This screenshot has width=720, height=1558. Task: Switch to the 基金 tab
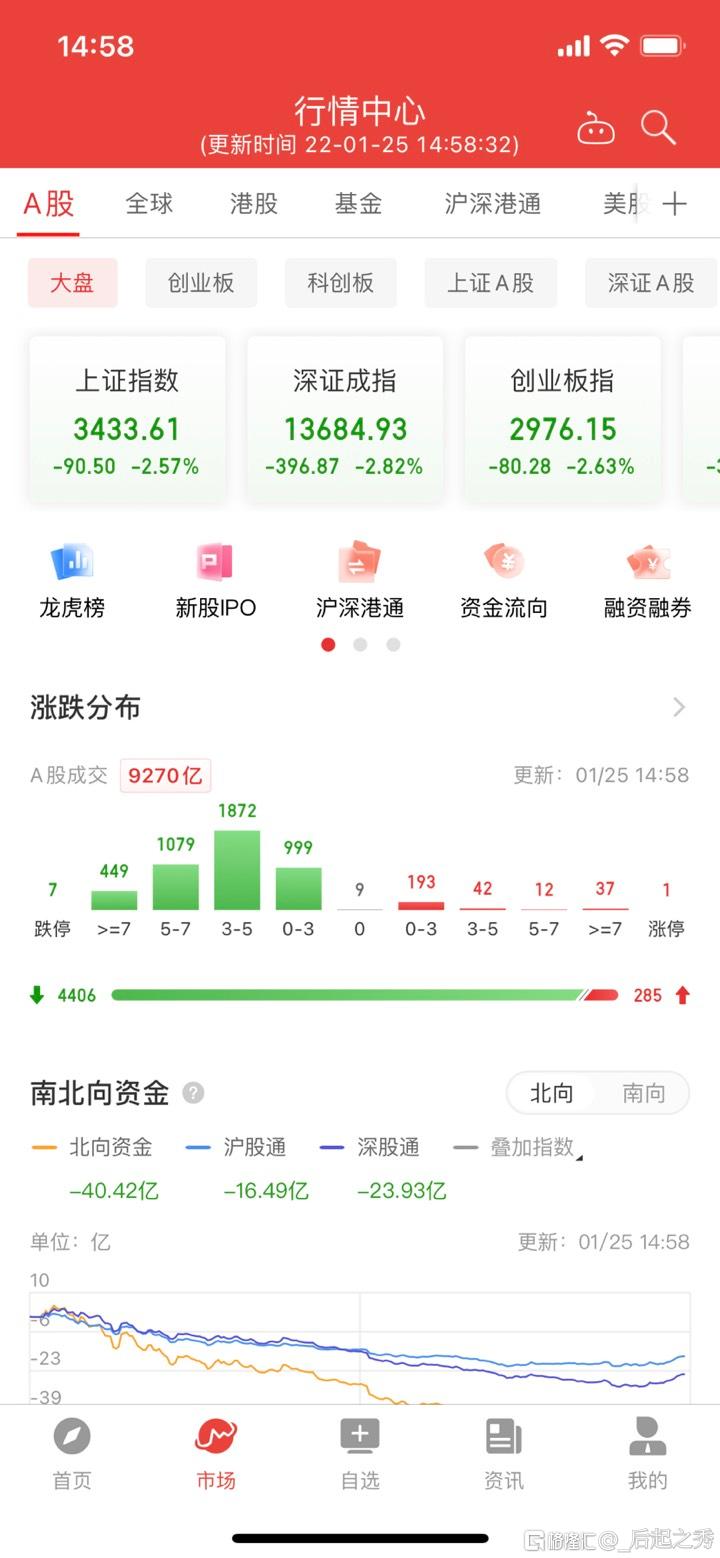click(x=358, y=204)
